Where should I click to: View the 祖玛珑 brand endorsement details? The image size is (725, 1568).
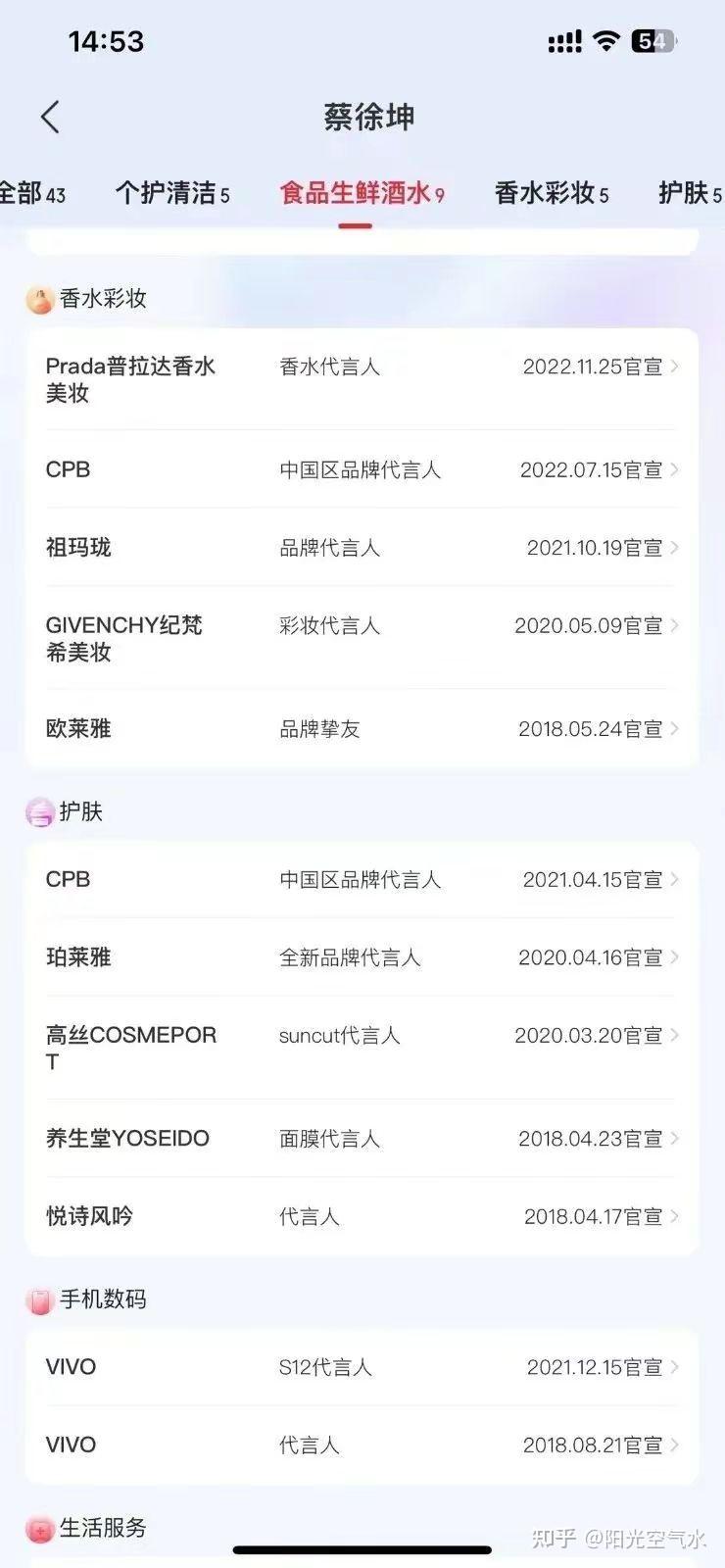[362, 547]
